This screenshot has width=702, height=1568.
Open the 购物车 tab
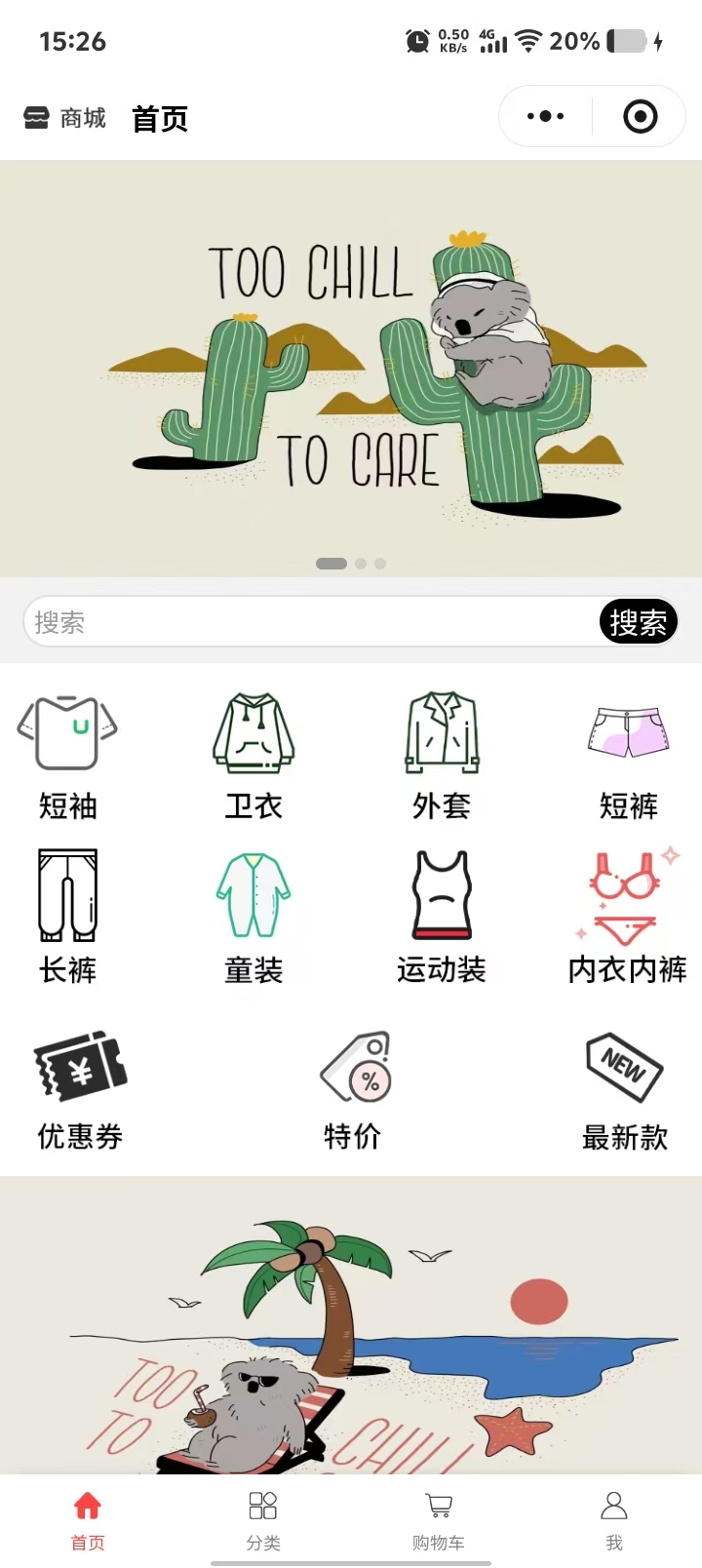439,1519
